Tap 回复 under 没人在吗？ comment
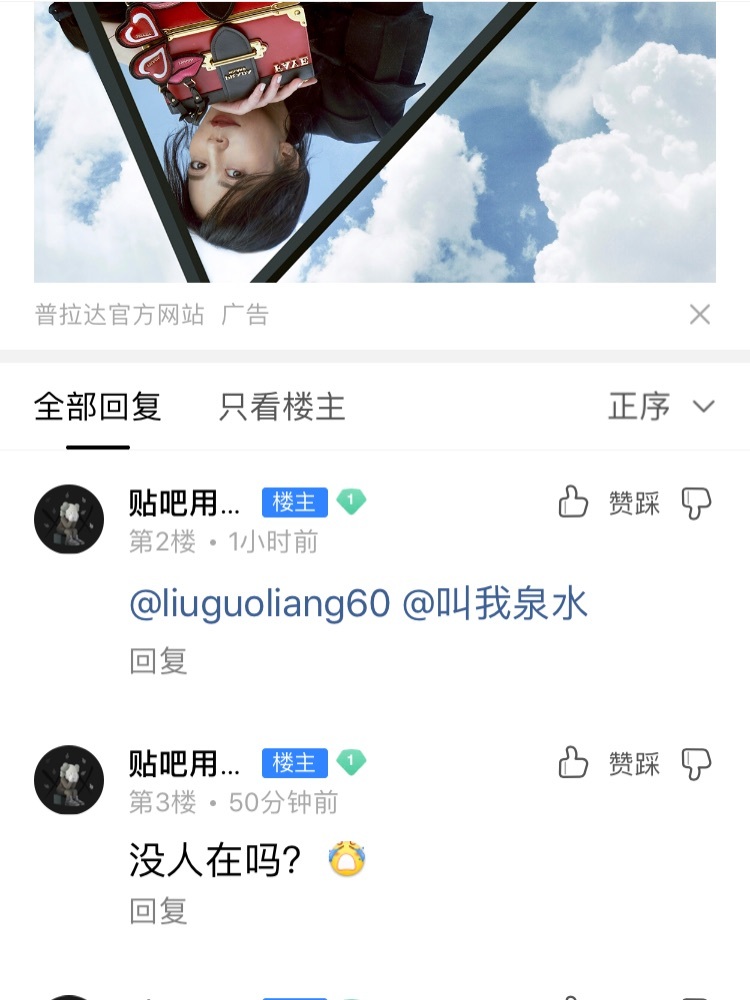The image size is (750, 1000). tap(158, 911)
